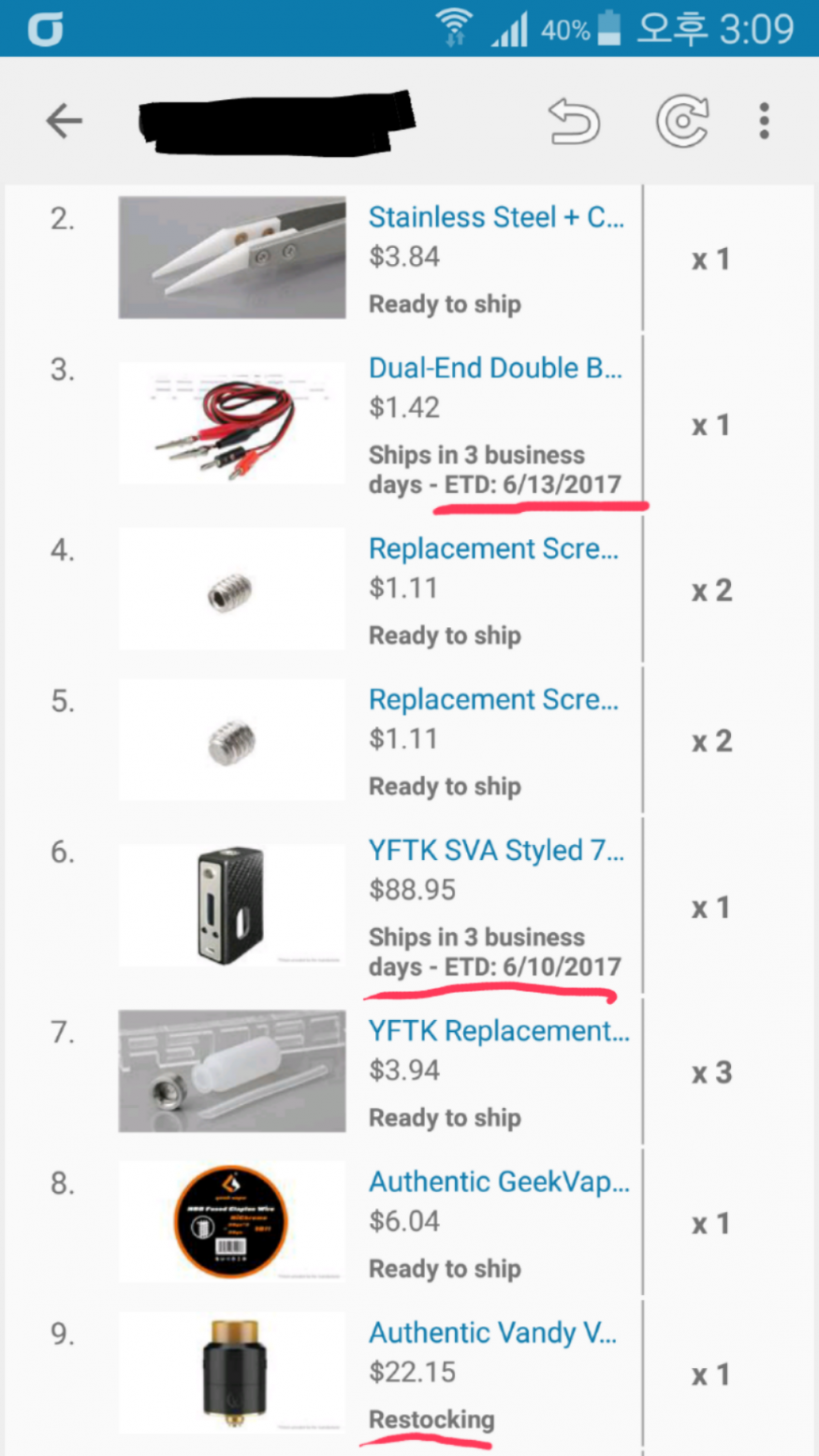The width and height of the screenshot is (819, 1456).
Task: View the red and black cable image
Action: [232, 424]
